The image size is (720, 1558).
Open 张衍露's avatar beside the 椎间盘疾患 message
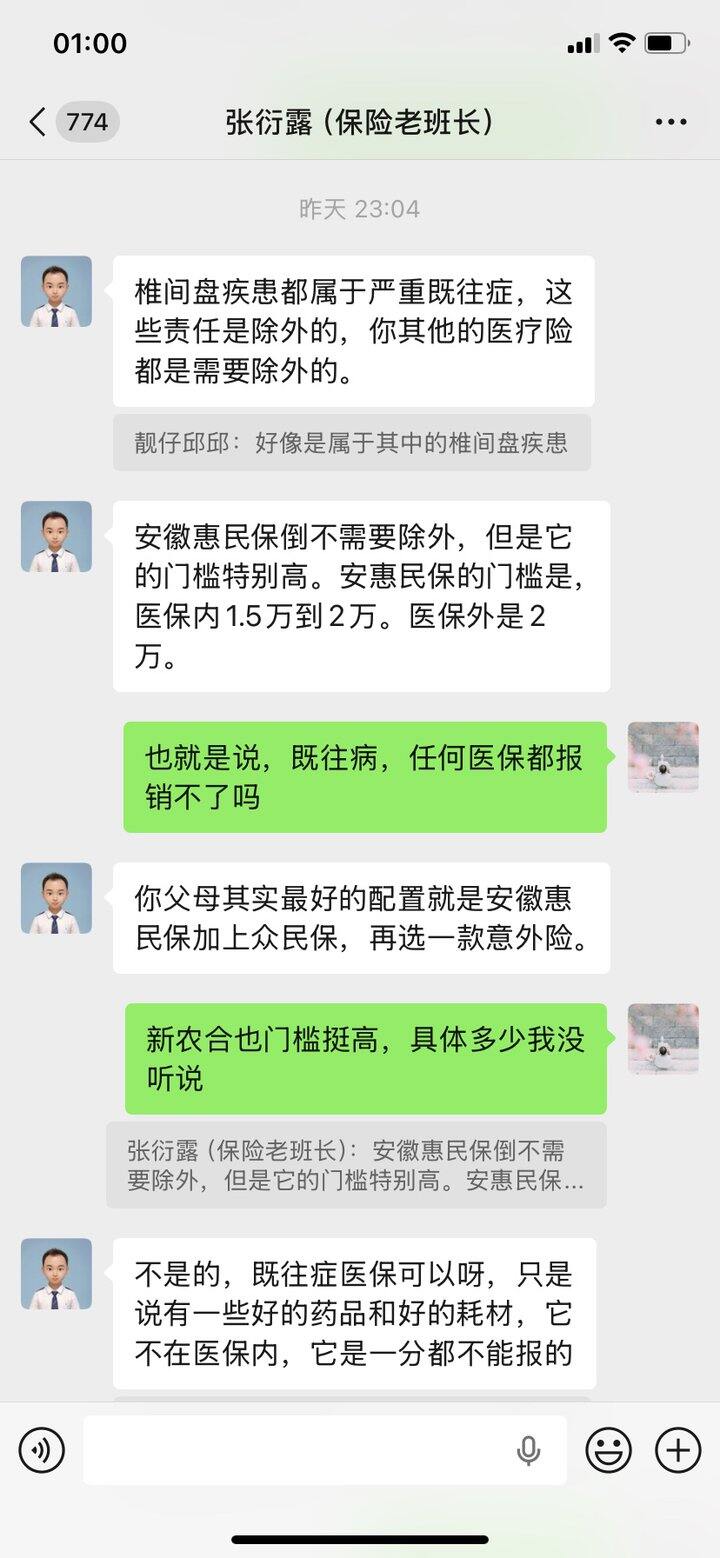56,291
